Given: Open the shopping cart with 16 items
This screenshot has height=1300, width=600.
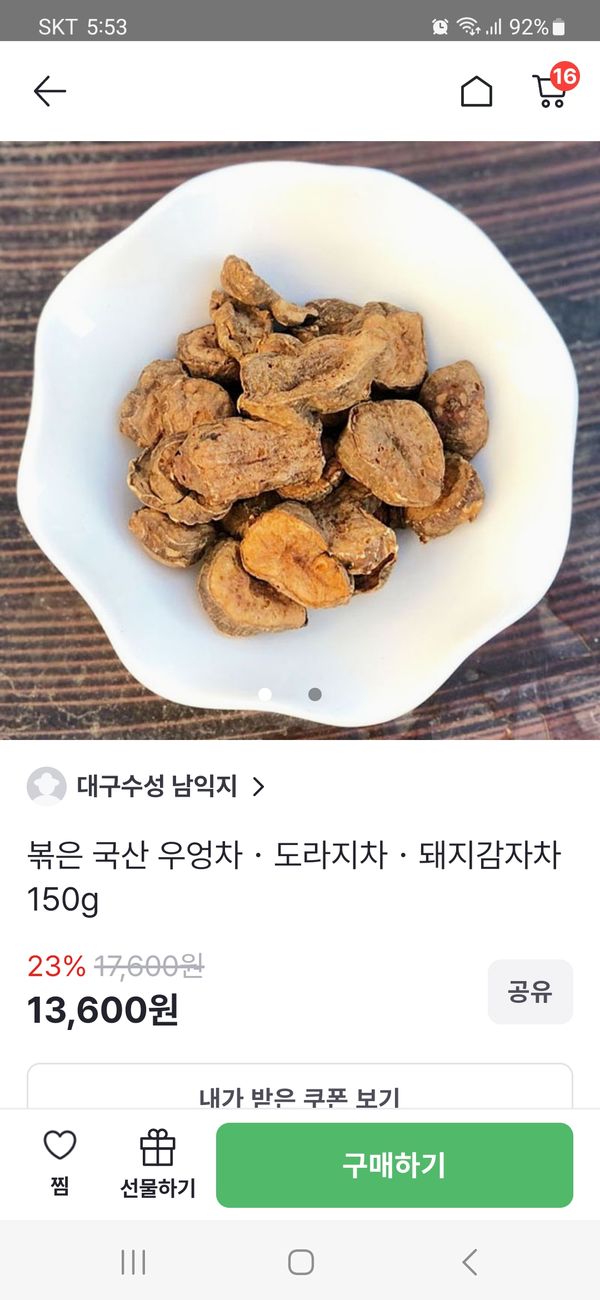Looking at the screenshot, I should pos(550,90).
